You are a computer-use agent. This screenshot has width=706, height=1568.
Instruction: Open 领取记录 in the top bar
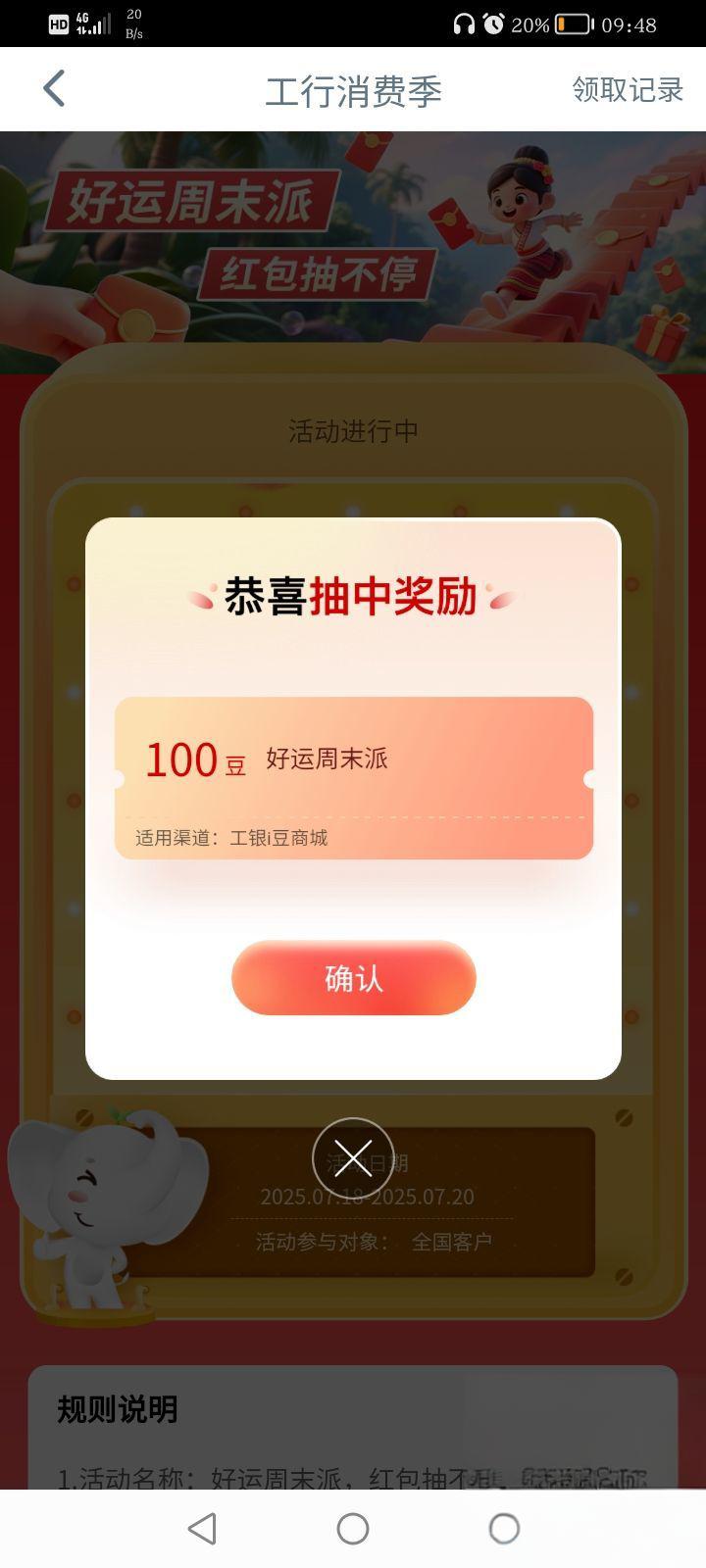[627, 89]
